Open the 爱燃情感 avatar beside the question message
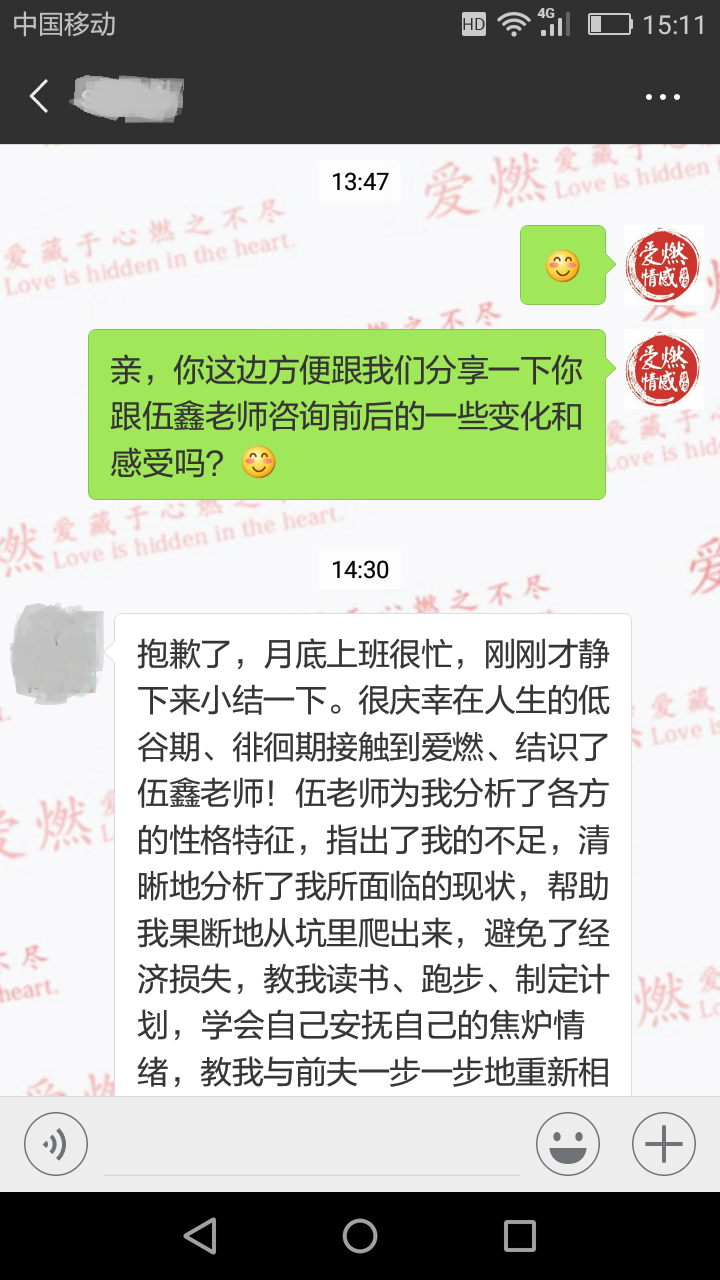This screenshot has width=720, height=1280. pyautogui.click(x=663, y=368)
